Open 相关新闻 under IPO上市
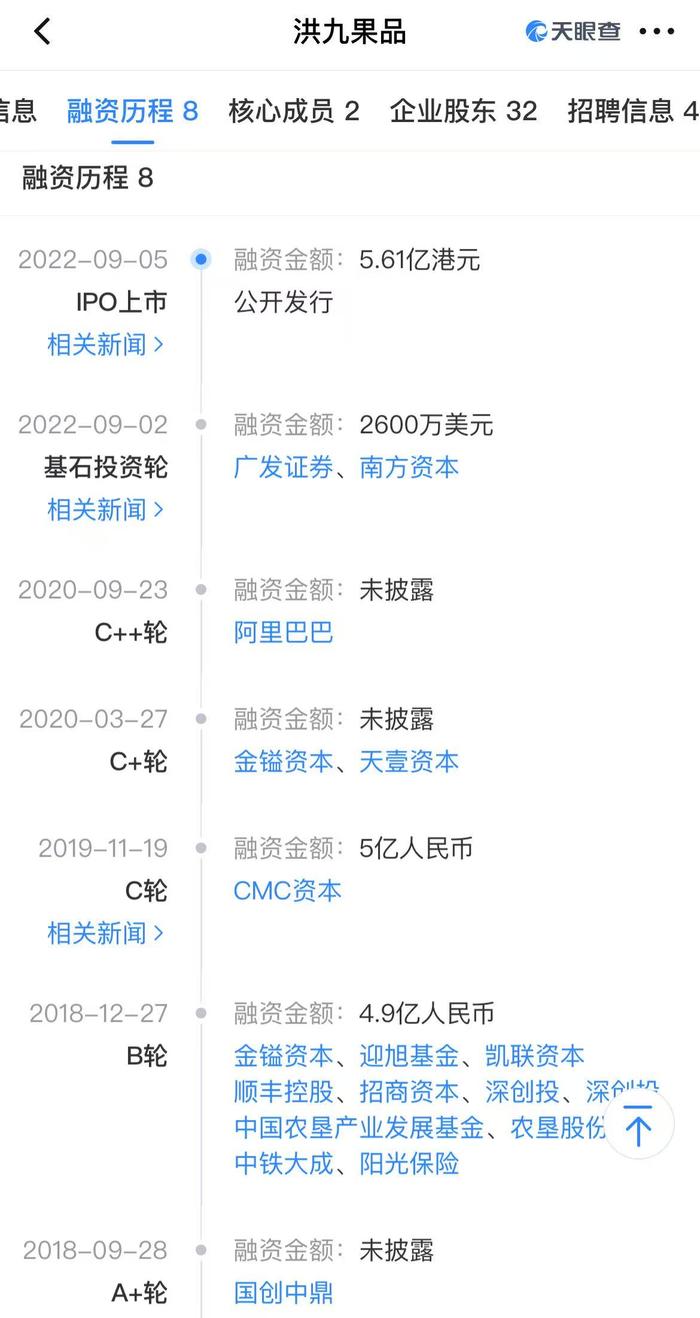The image size is (700, 1318). pos(105,345)
